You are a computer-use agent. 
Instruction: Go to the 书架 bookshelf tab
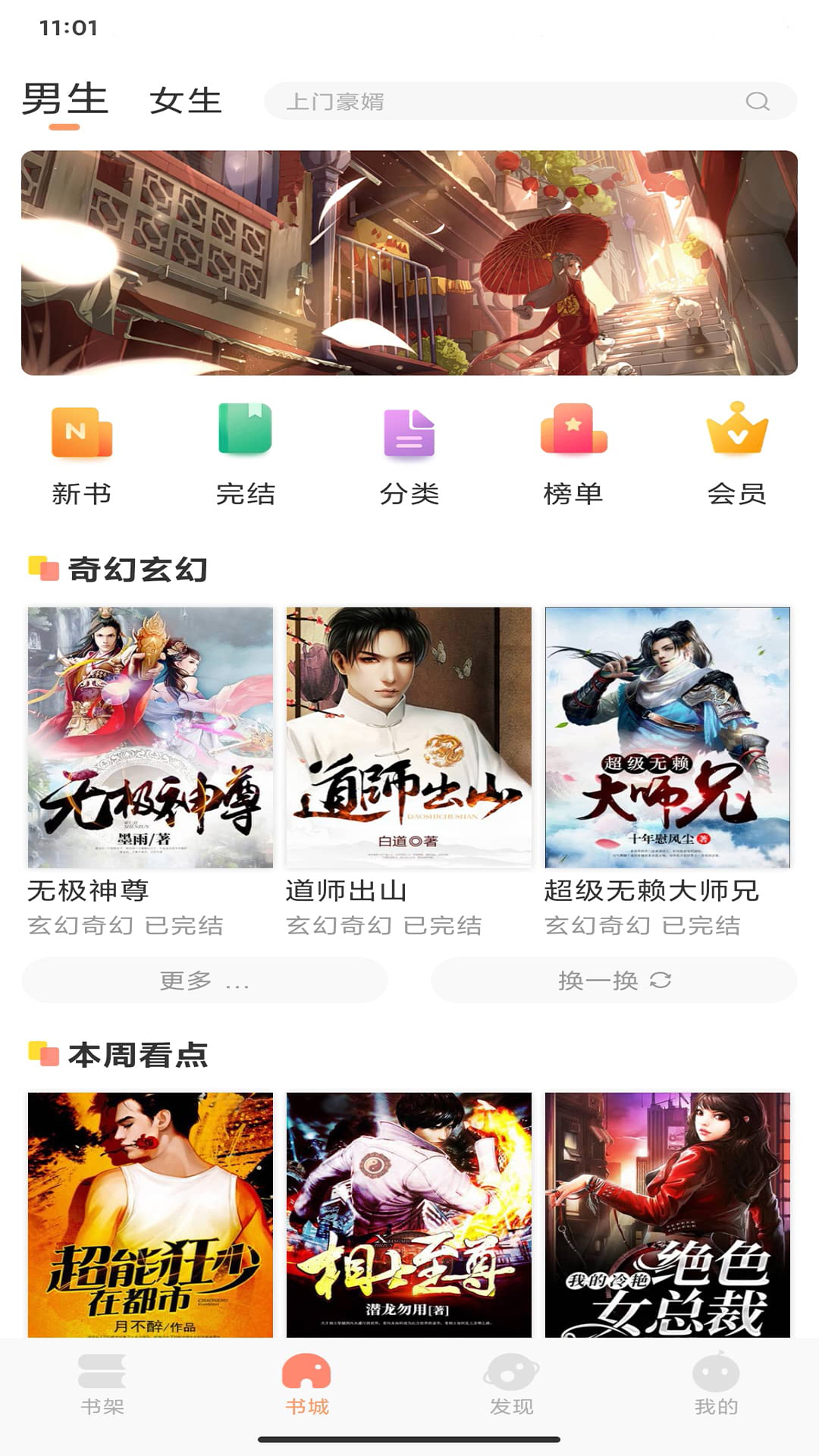(x=102, y=1385)
